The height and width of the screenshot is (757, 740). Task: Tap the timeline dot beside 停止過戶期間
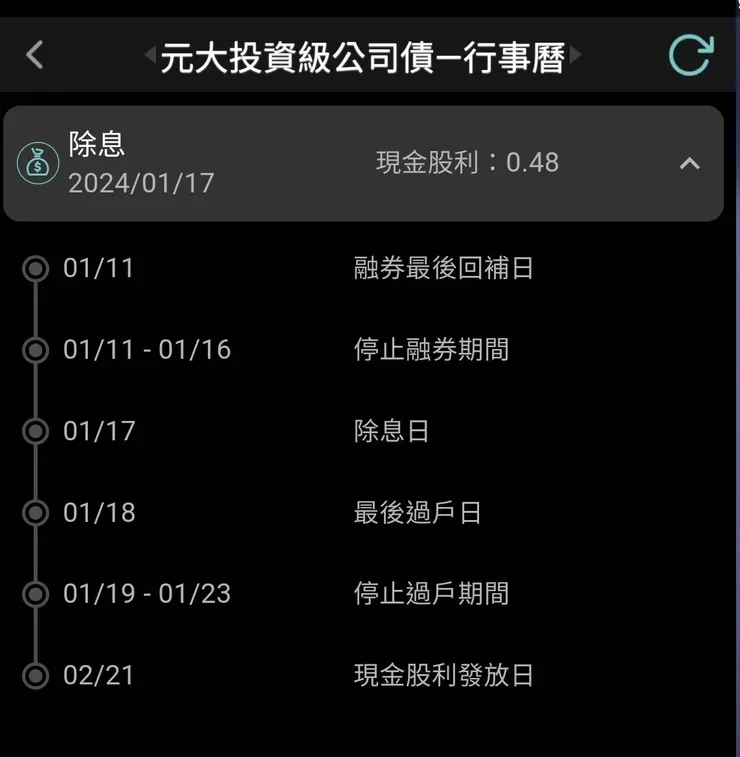coord(35,593)
